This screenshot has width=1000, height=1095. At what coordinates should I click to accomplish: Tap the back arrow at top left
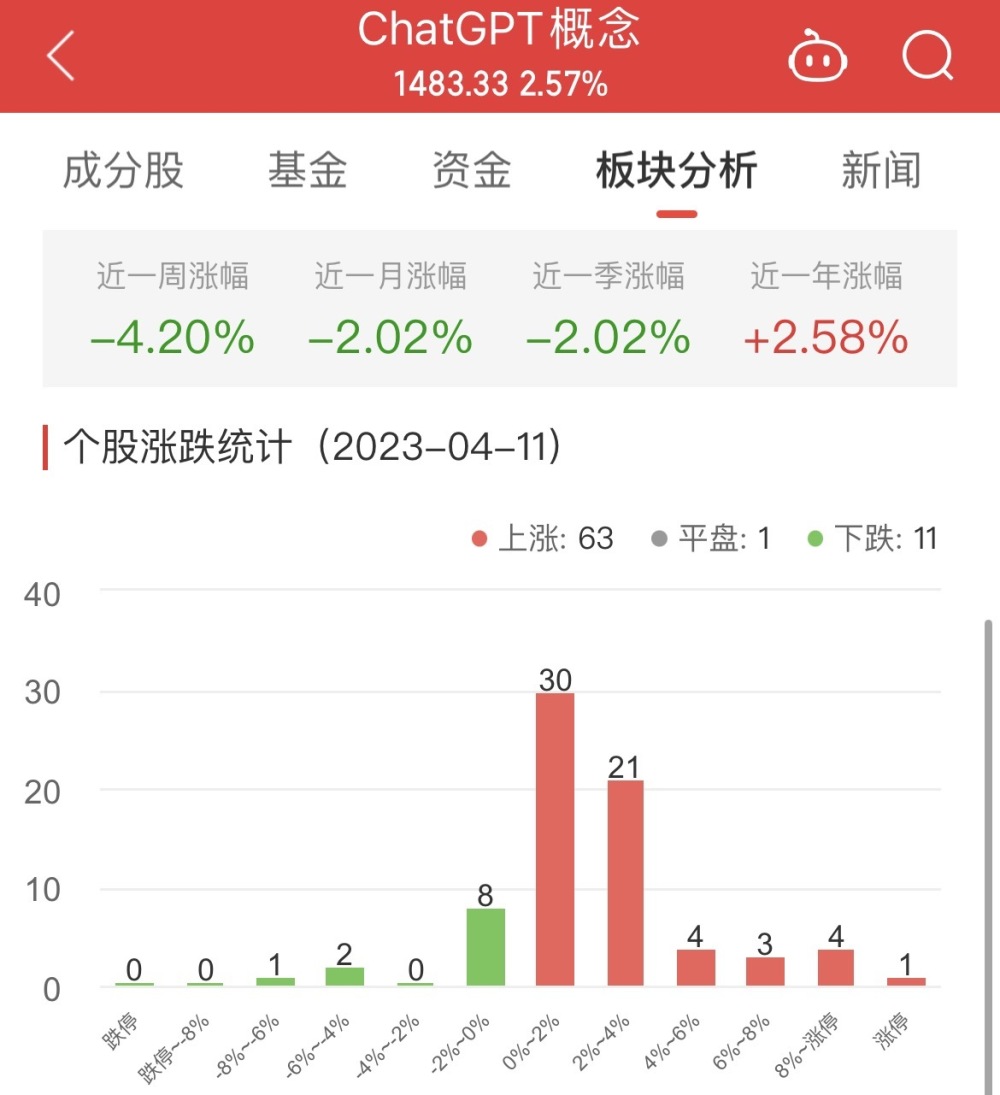pyautogui.click(x=60, y=55)
